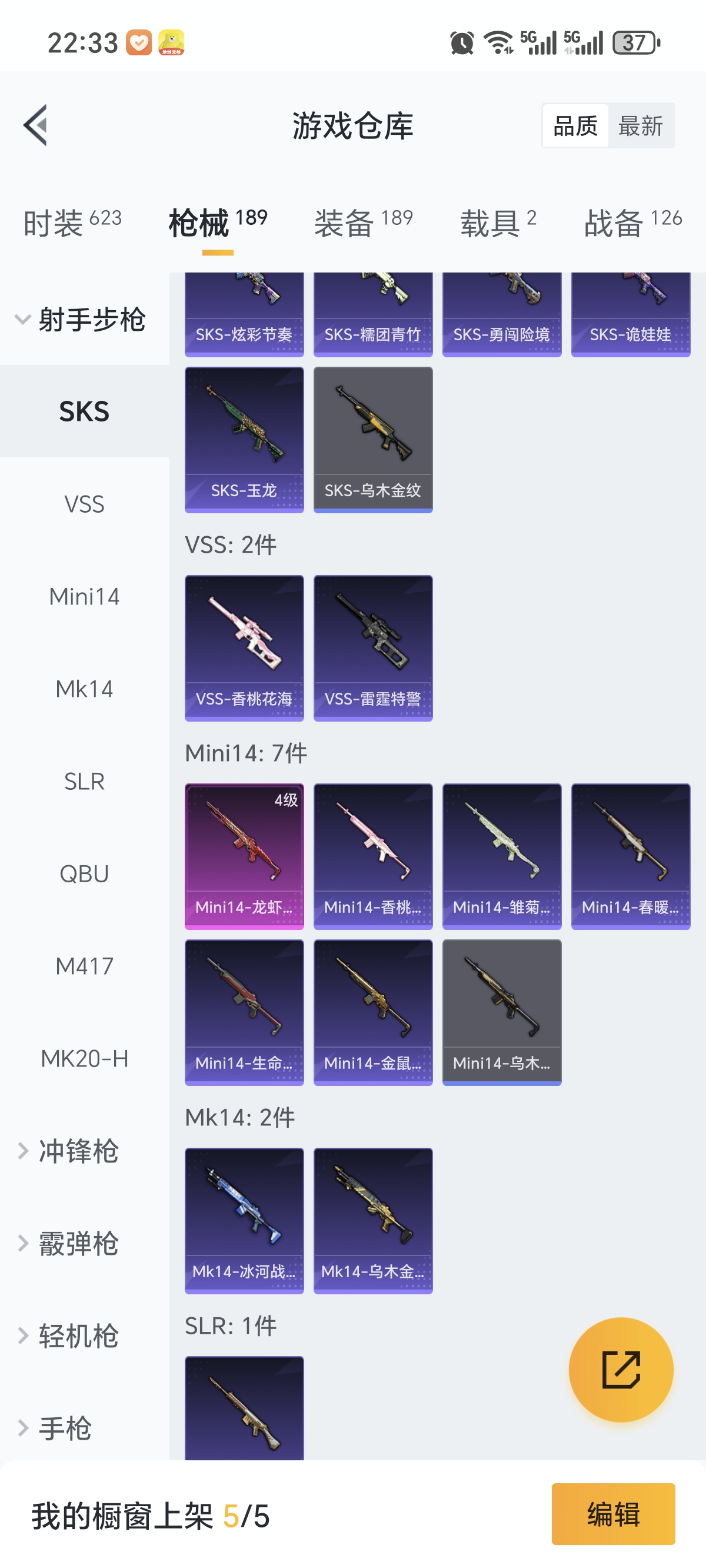Select VSS in the sidebar

point(84,504)
